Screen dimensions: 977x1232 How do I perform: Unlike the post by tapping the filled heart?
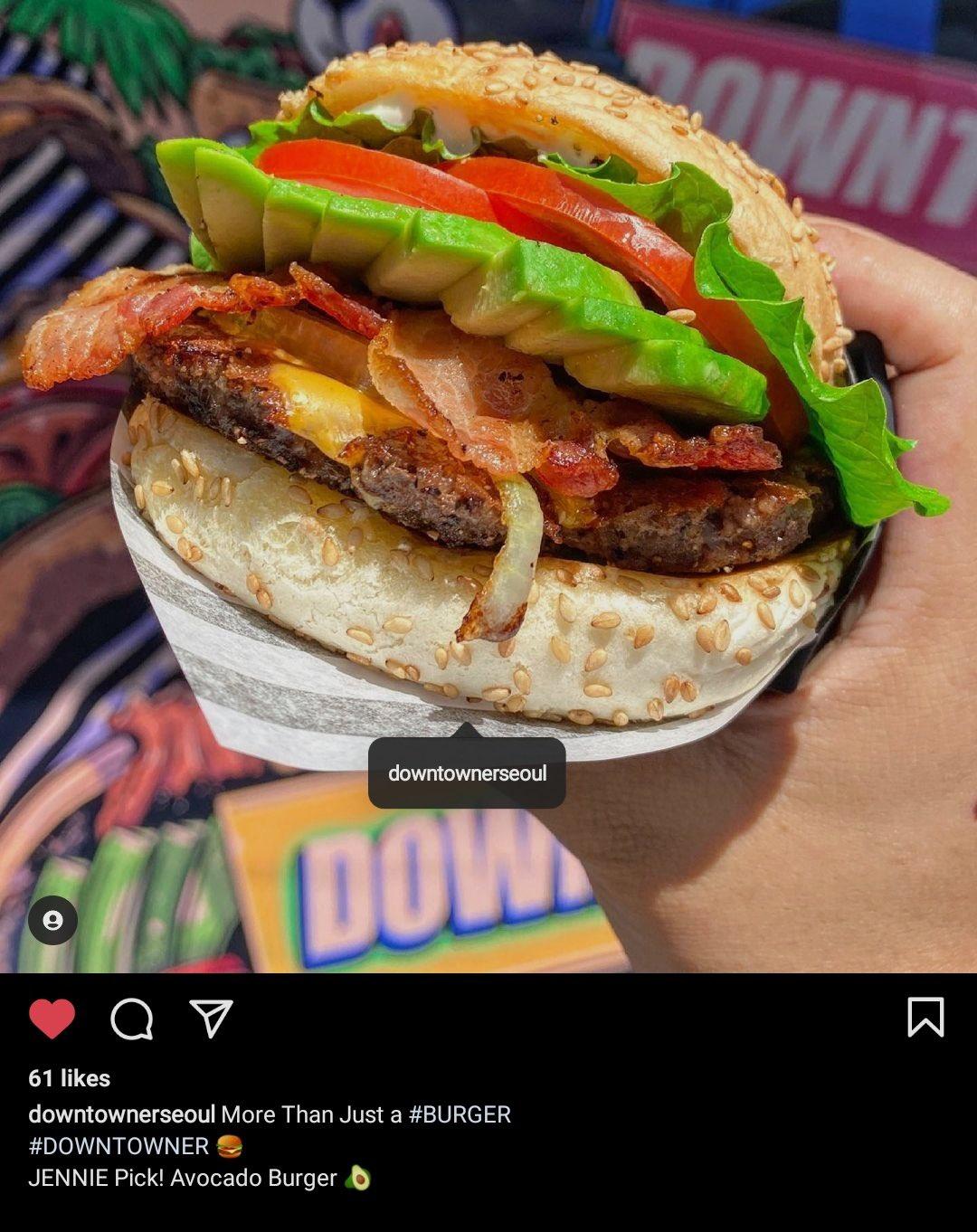pos(52,1019)
